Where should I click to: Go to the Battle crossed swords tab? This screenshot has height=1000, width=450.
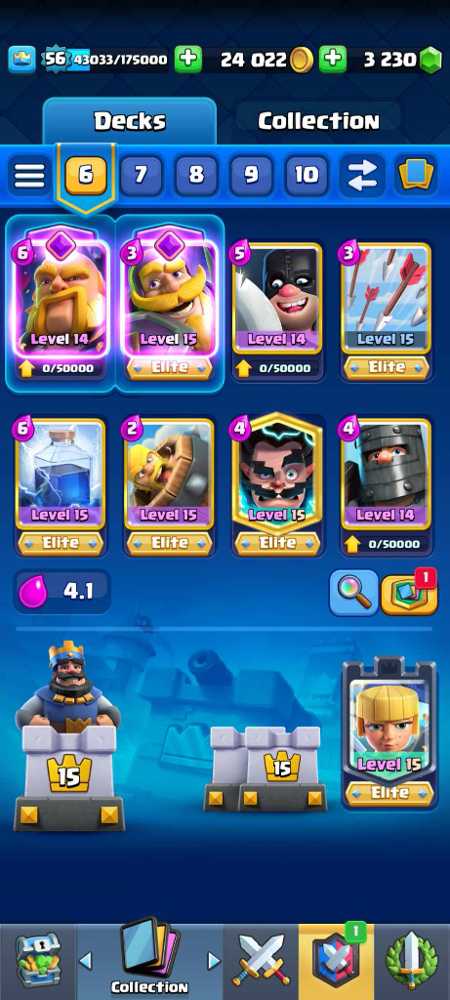click(261, 962)
